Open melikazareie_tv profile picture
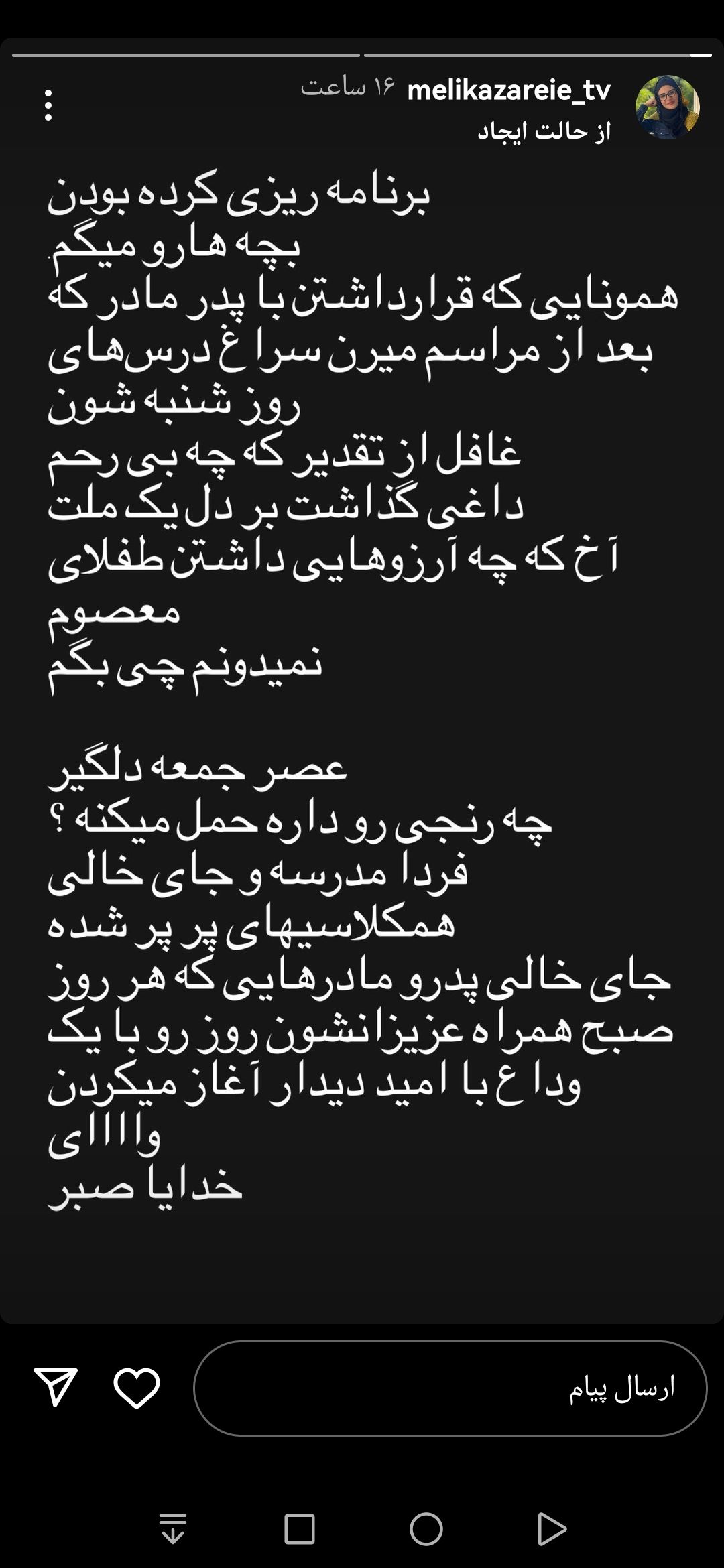Image resolution: width=724 pixels, height=1568 pixels. (x=667, y=107)
